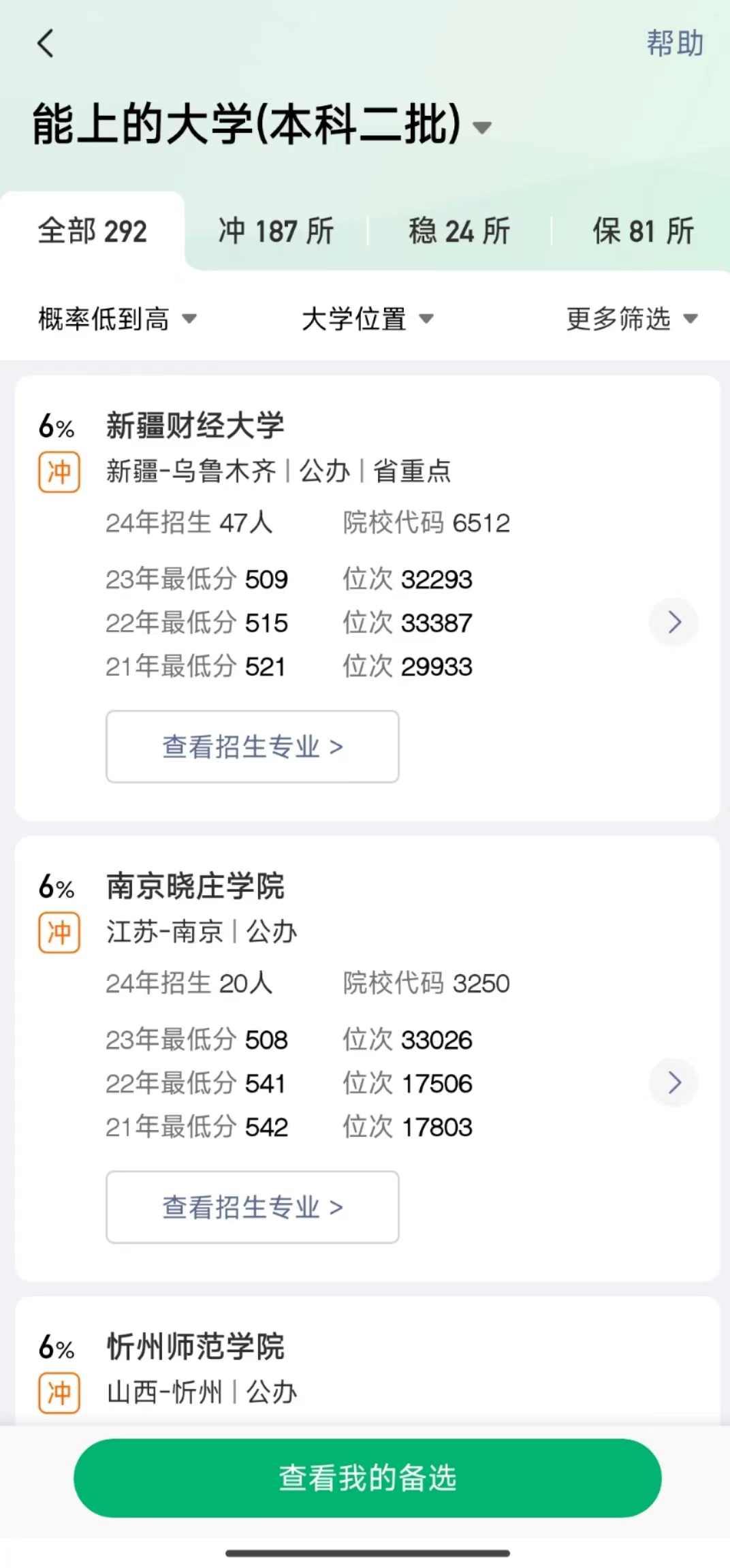Open the 帮助 help link

pyautogui.click(x=674, y=44)
